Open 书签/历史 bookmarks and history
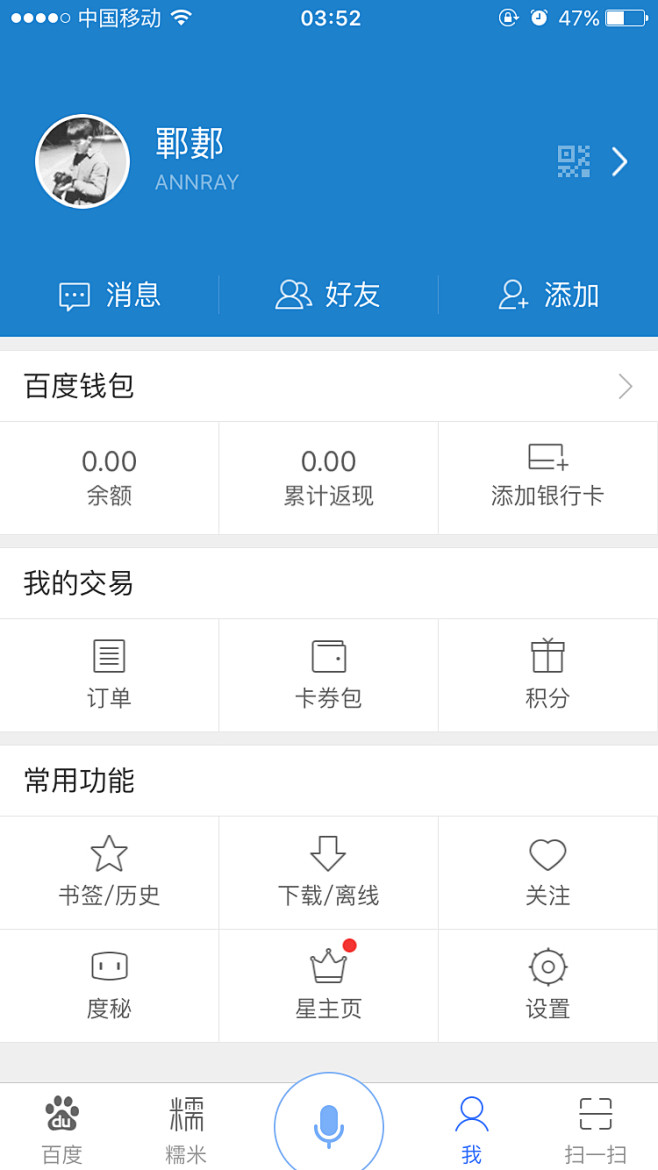 [109, 872]
